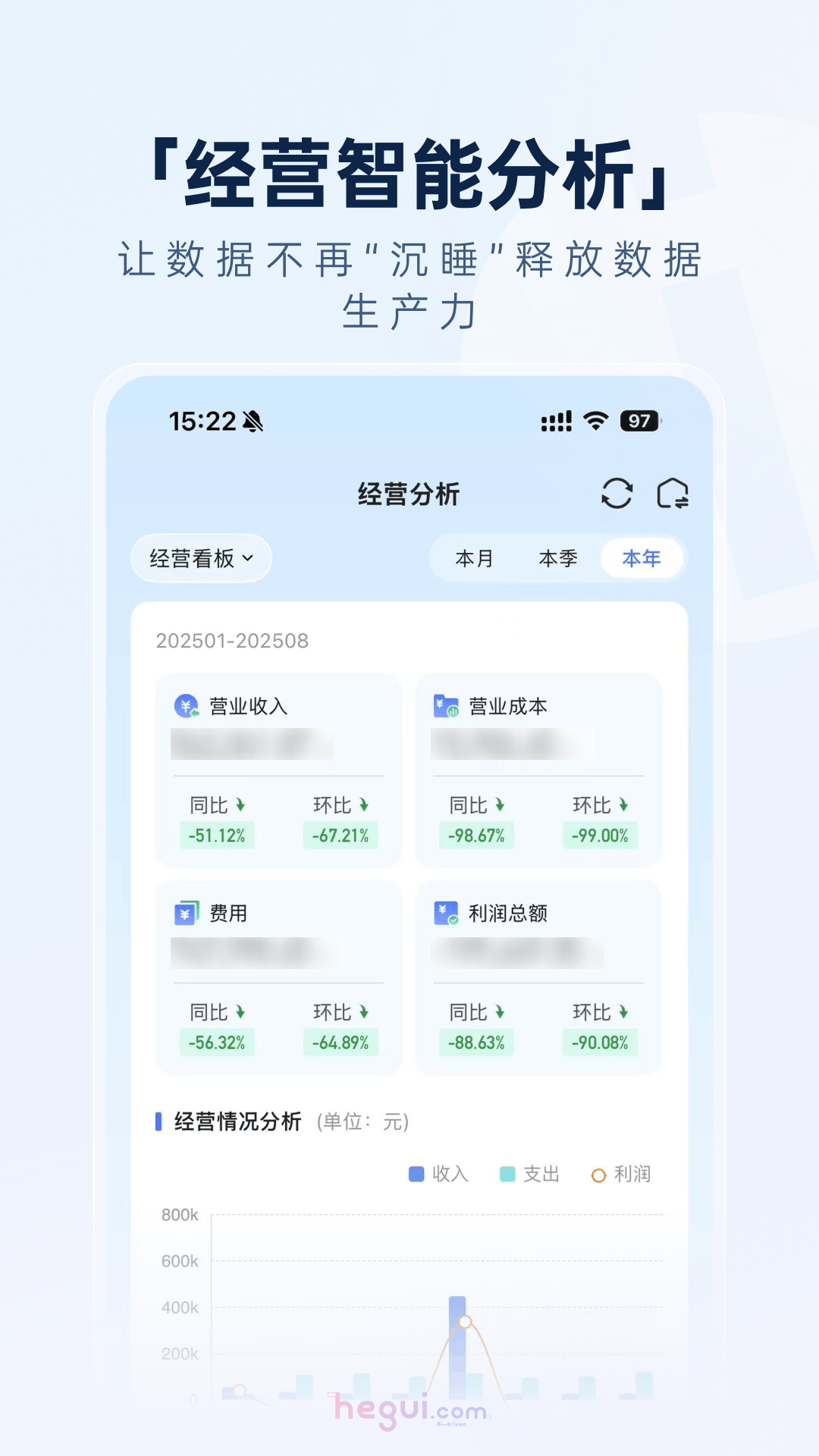Viewport: 819px width, 1456px height.
Task: Toggle 支出 series visibility in legend
Action: [531, 1174]
